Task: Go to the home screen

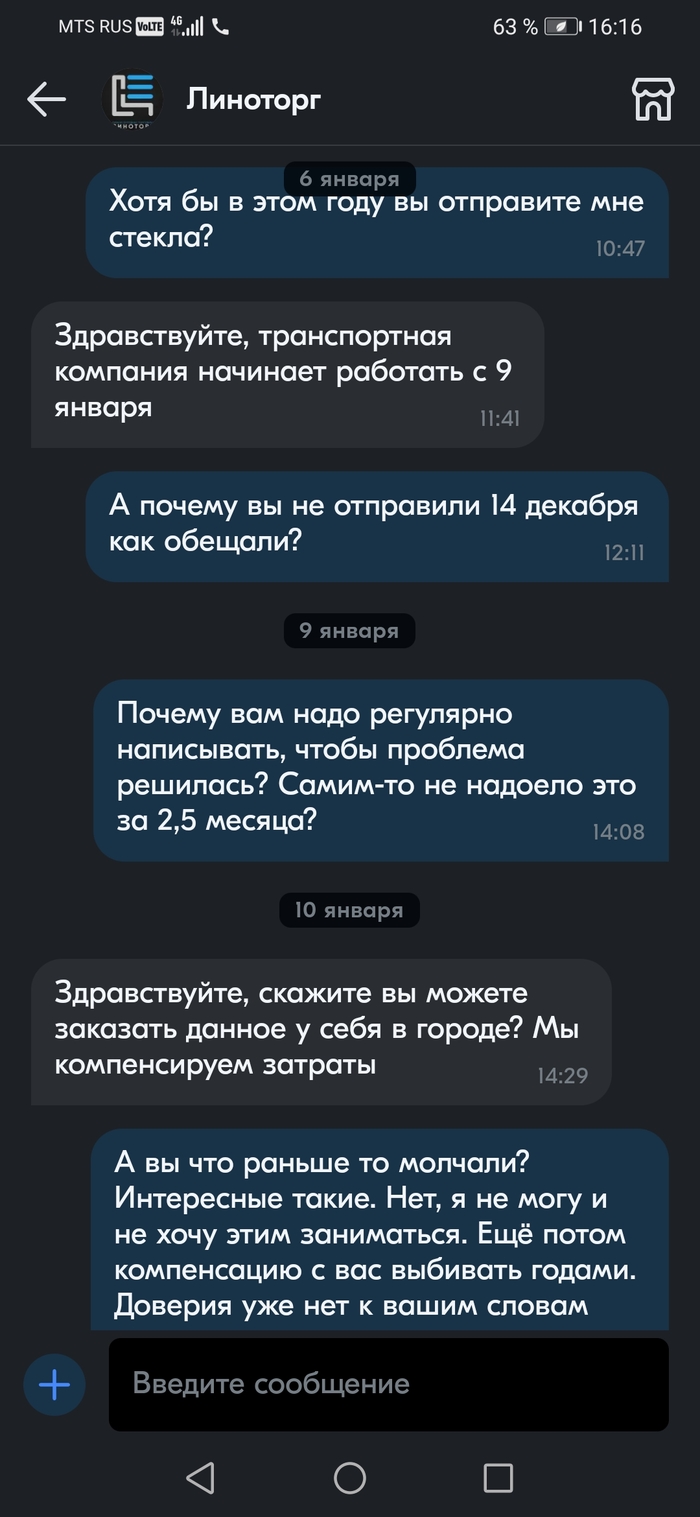Action: 350,1478
